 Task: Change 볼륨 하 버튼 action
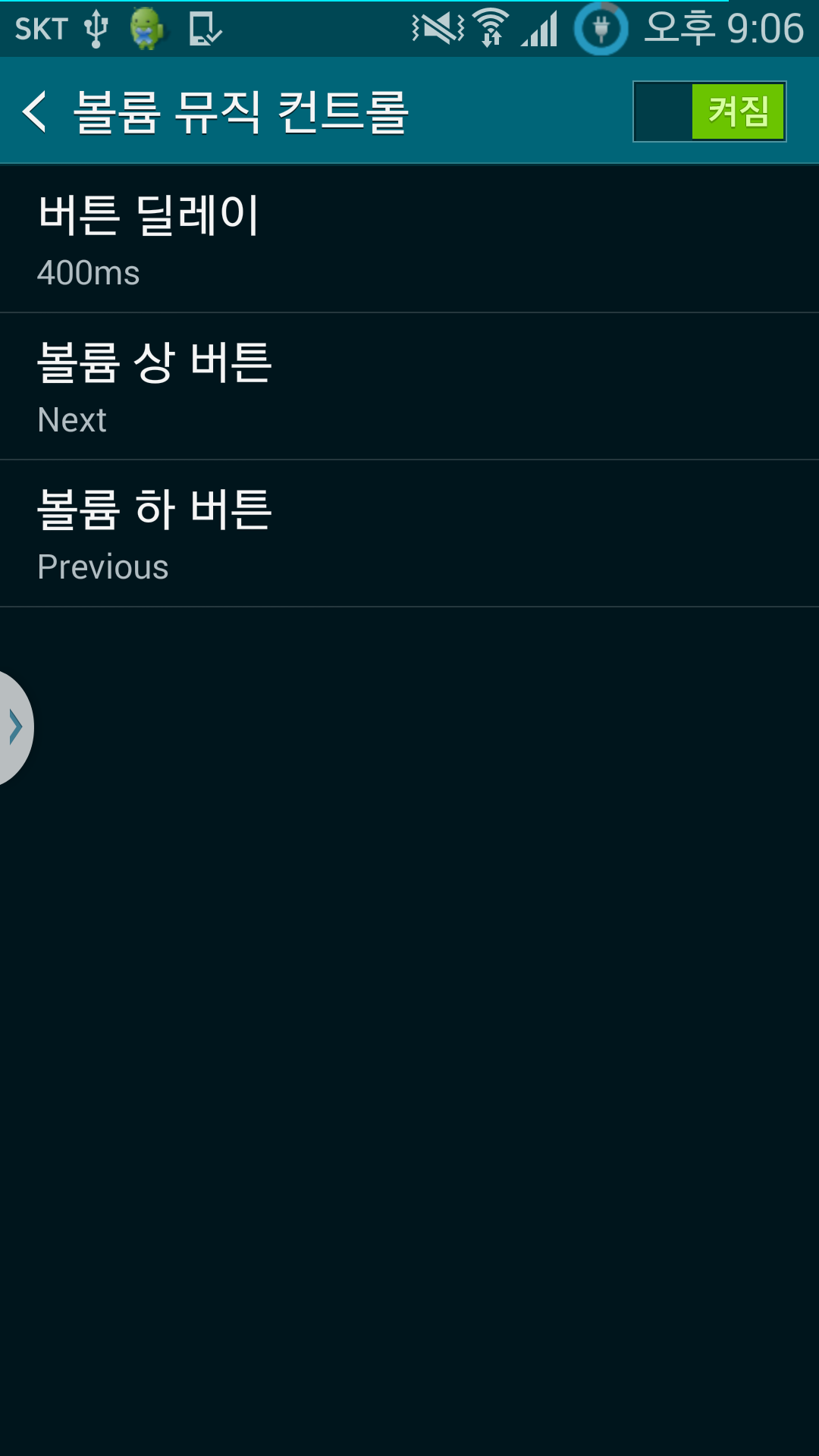coord(409,534)
